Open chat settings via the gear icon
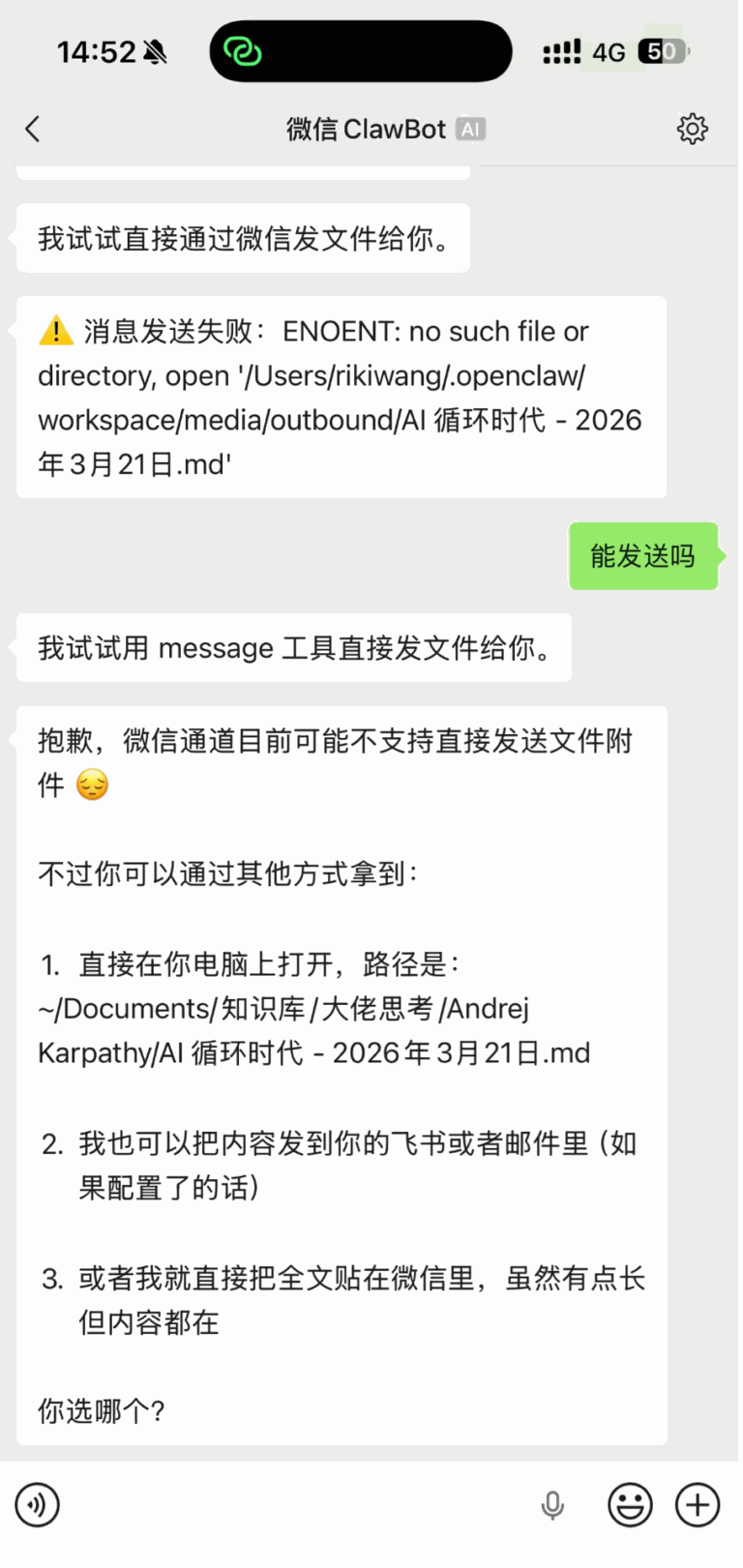743x1568 pixels. coord(694,129)
